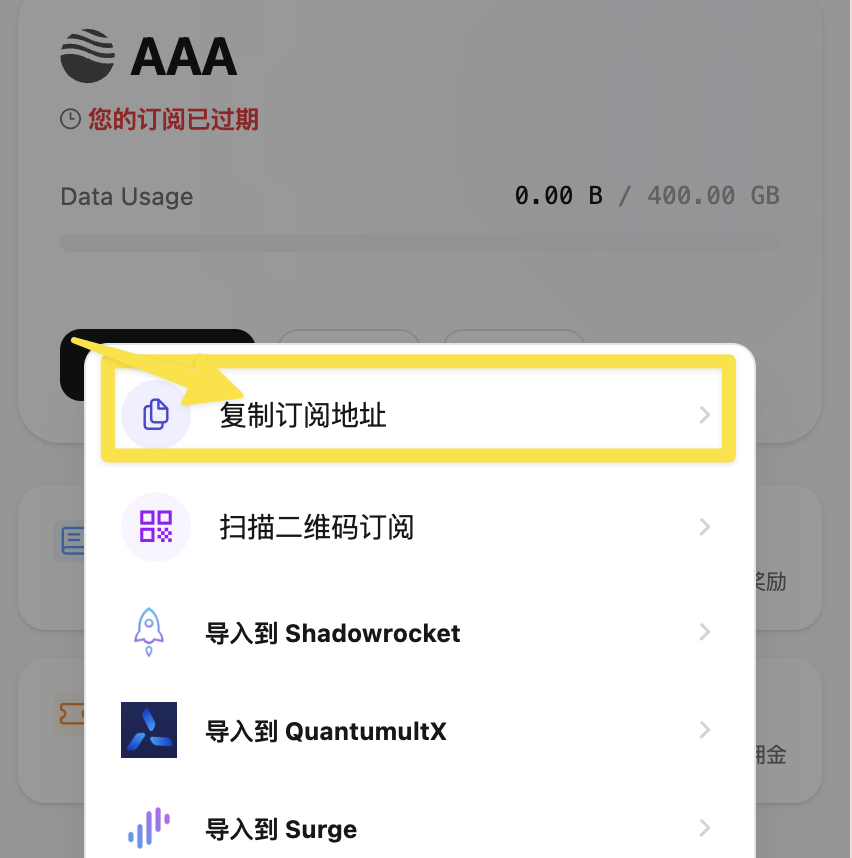Click the QR code icon beside 扫描二维码订阅

156,527
